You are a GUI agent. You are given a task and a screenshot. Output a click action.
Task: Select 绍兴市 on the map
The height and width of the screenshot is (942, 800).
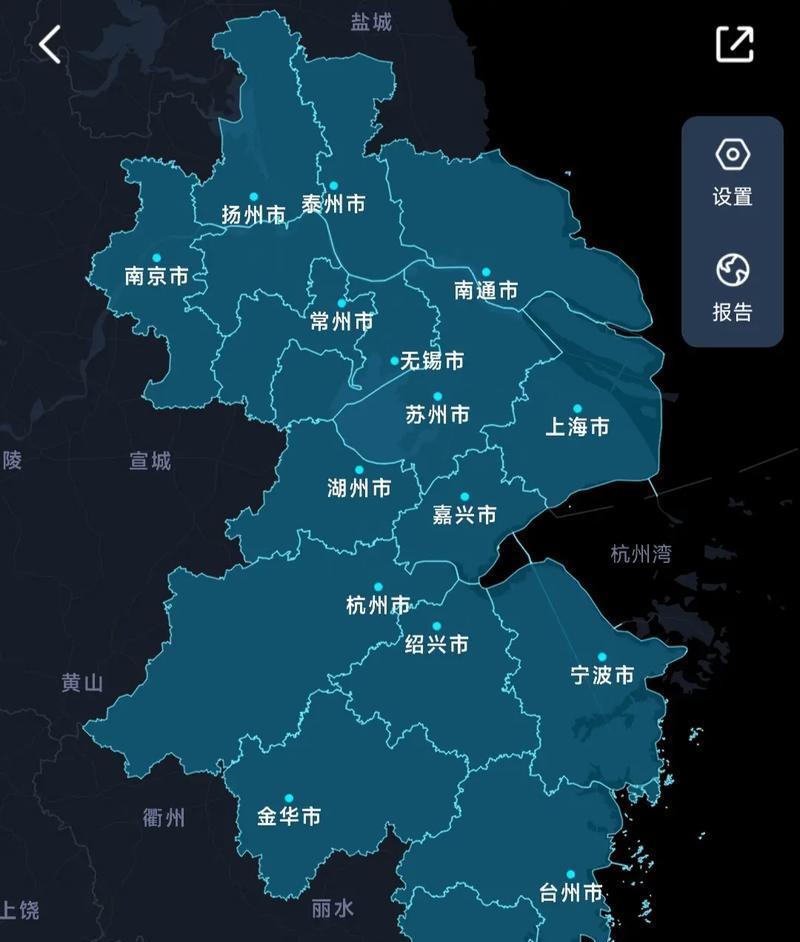(436, 643)
